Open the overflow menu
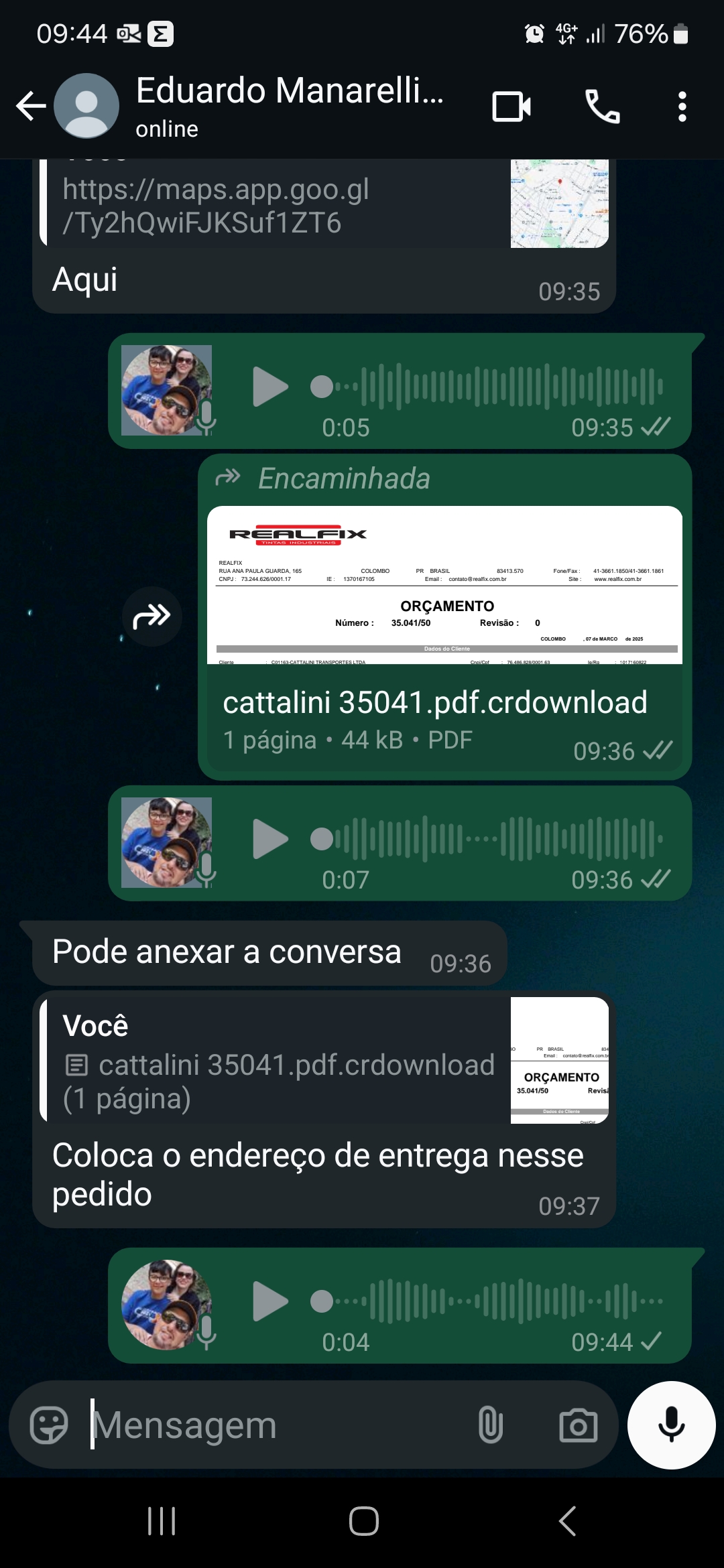 (682, 107)
